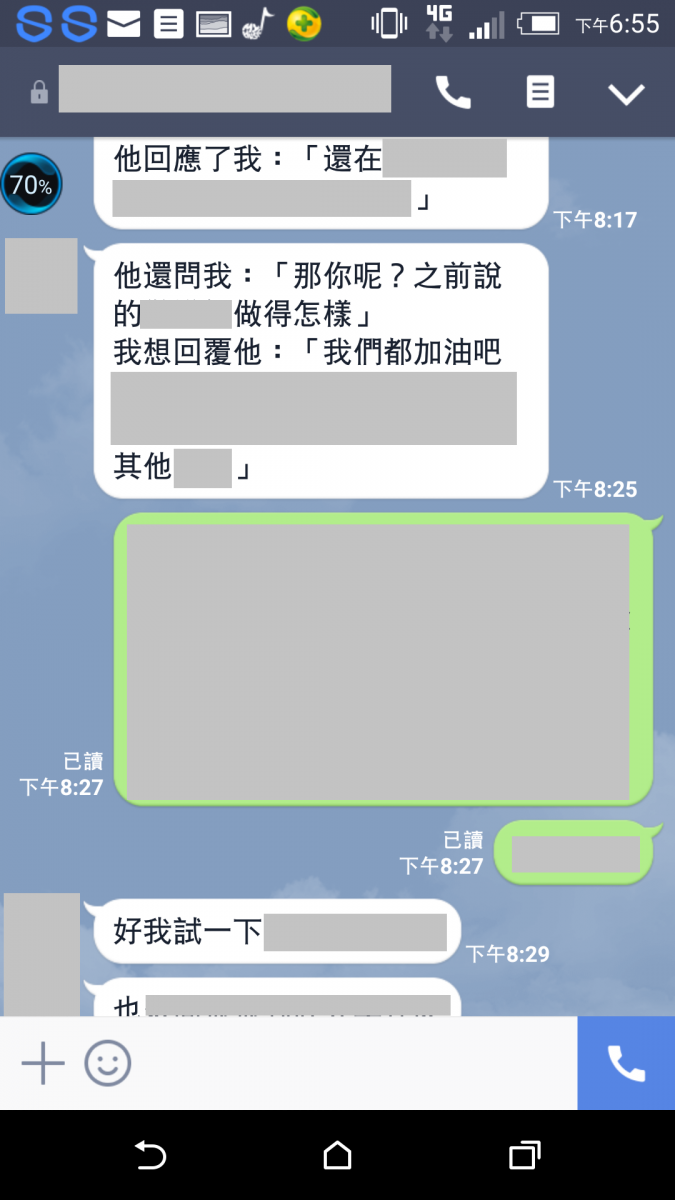Show recent apps
The image size is (675, 1200).
coord(524,1156)
